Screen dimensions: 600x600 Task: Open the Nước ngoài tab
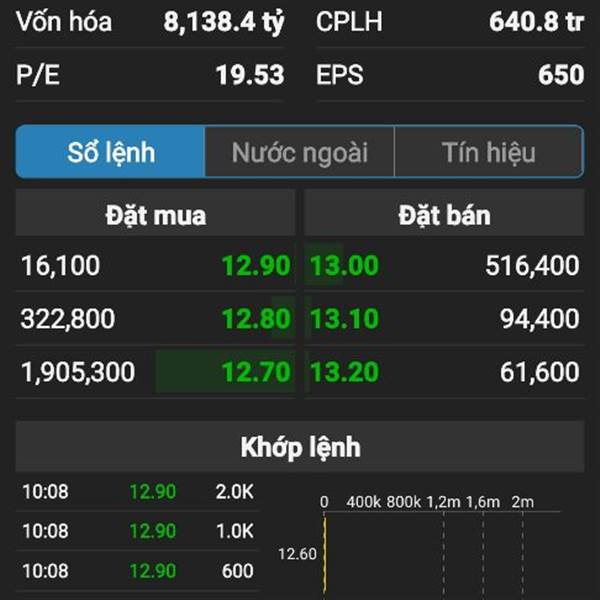[299, 152]
